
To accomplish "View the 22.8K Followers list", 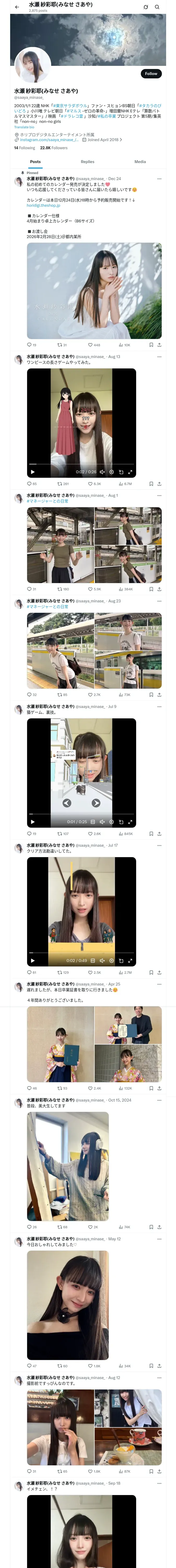I will click(x=54, y=148).
